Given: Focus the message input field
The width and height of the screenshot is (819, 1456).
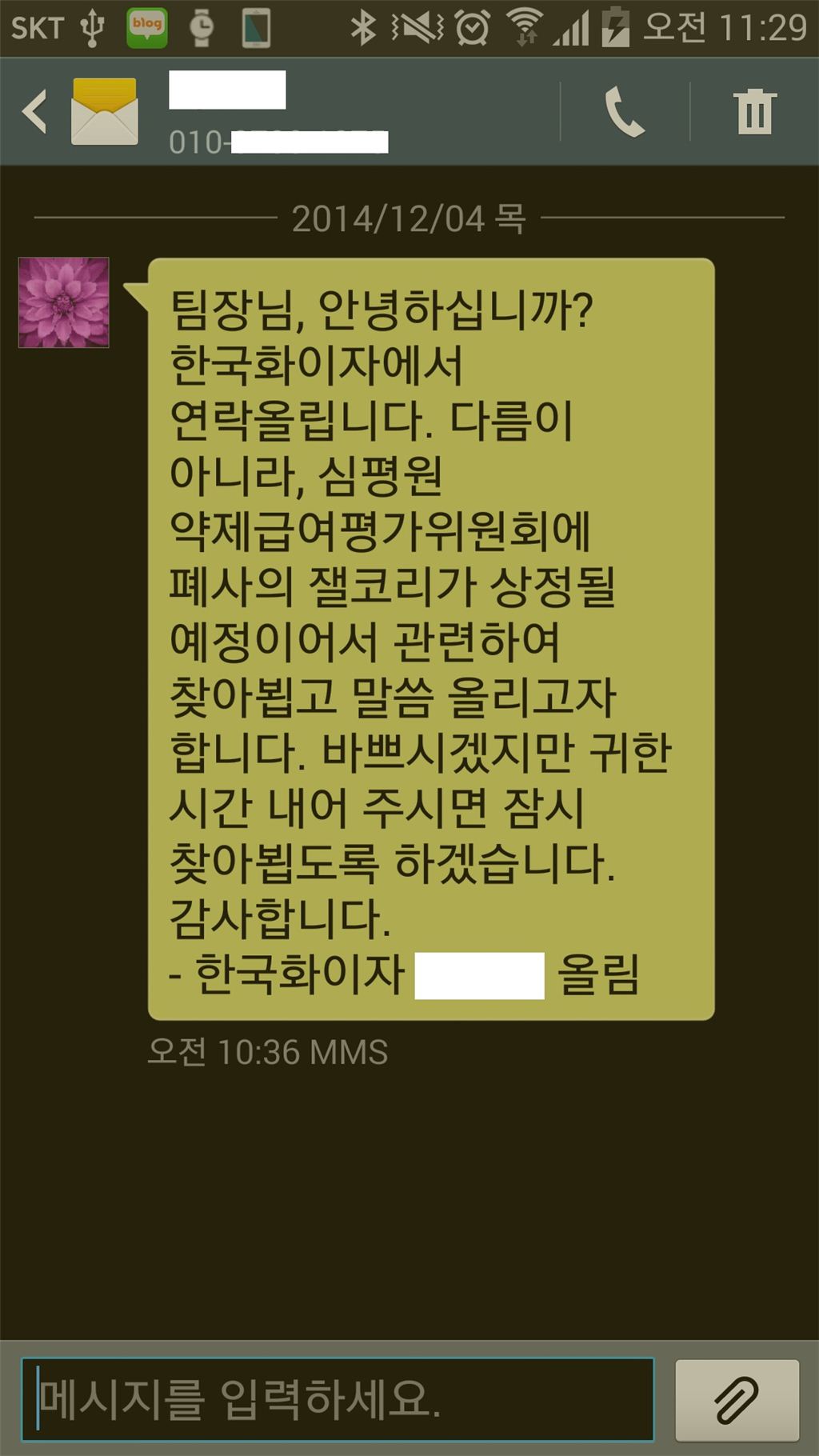Looking at the screenshot, I should click(x=338, y=1399).
